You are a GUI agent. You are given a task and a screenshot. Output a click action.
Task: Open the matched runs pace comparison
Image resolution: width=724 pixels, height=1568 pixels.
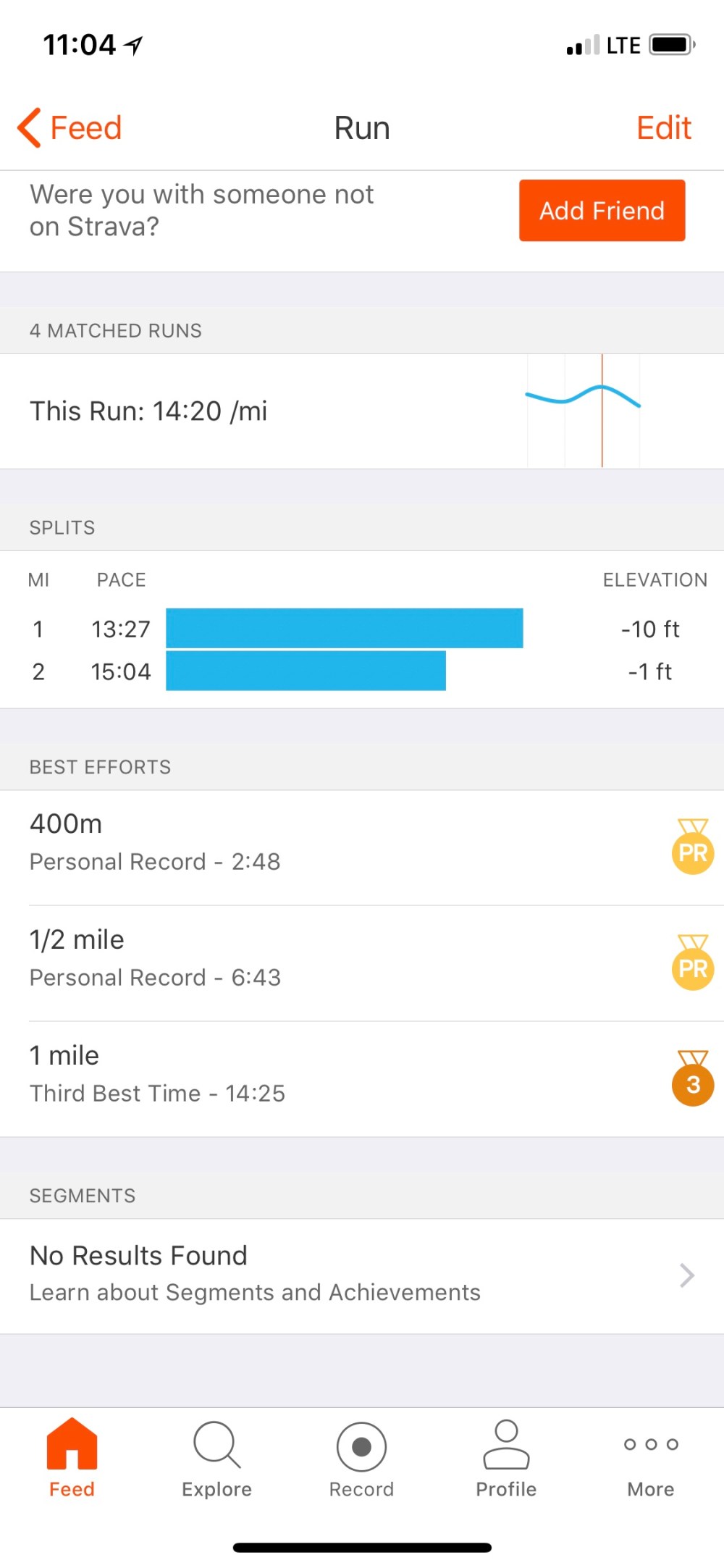pyautogui.click(x=362, y=411)
